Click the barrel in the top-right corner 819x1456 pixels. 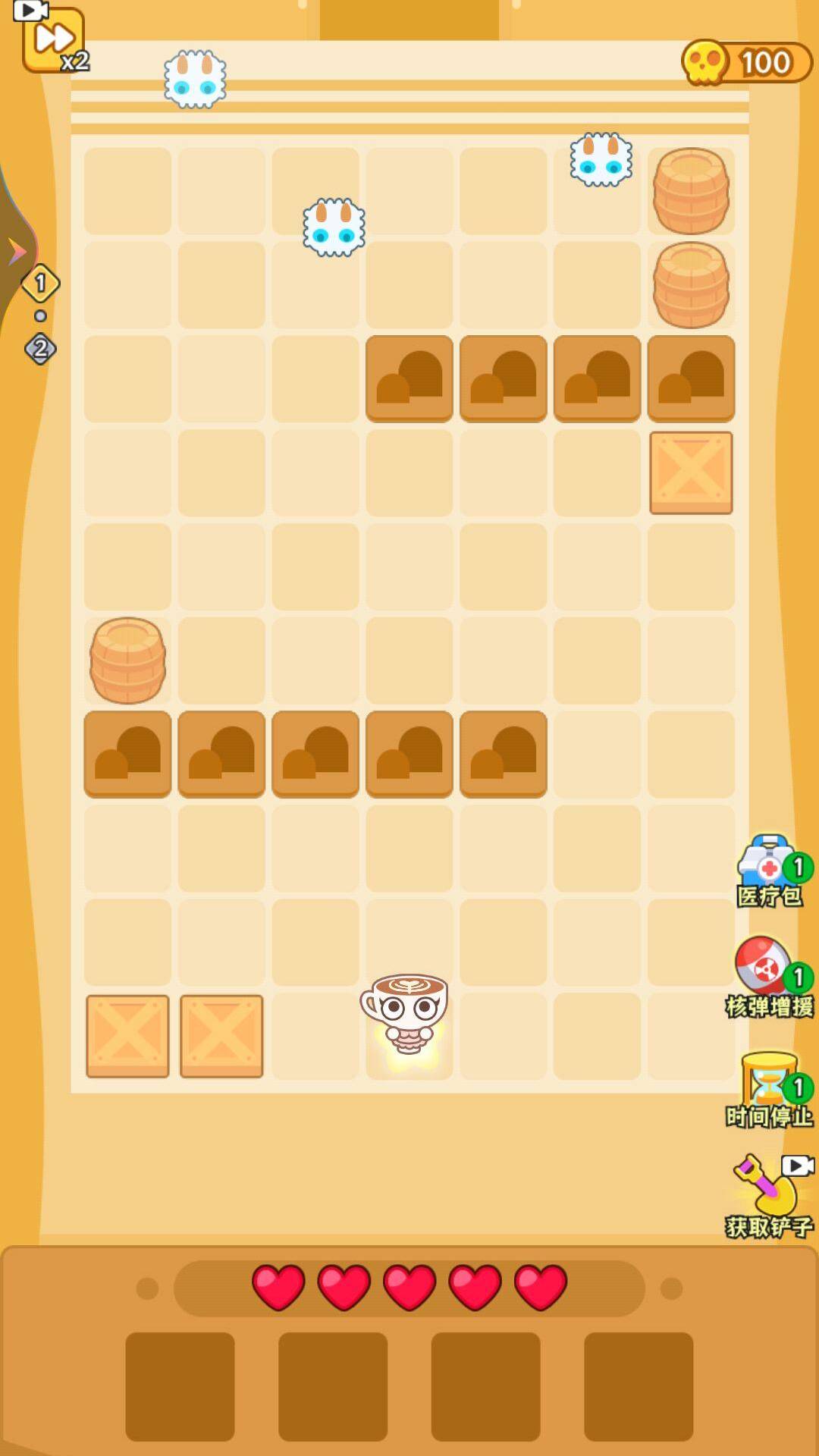(691, 190)
